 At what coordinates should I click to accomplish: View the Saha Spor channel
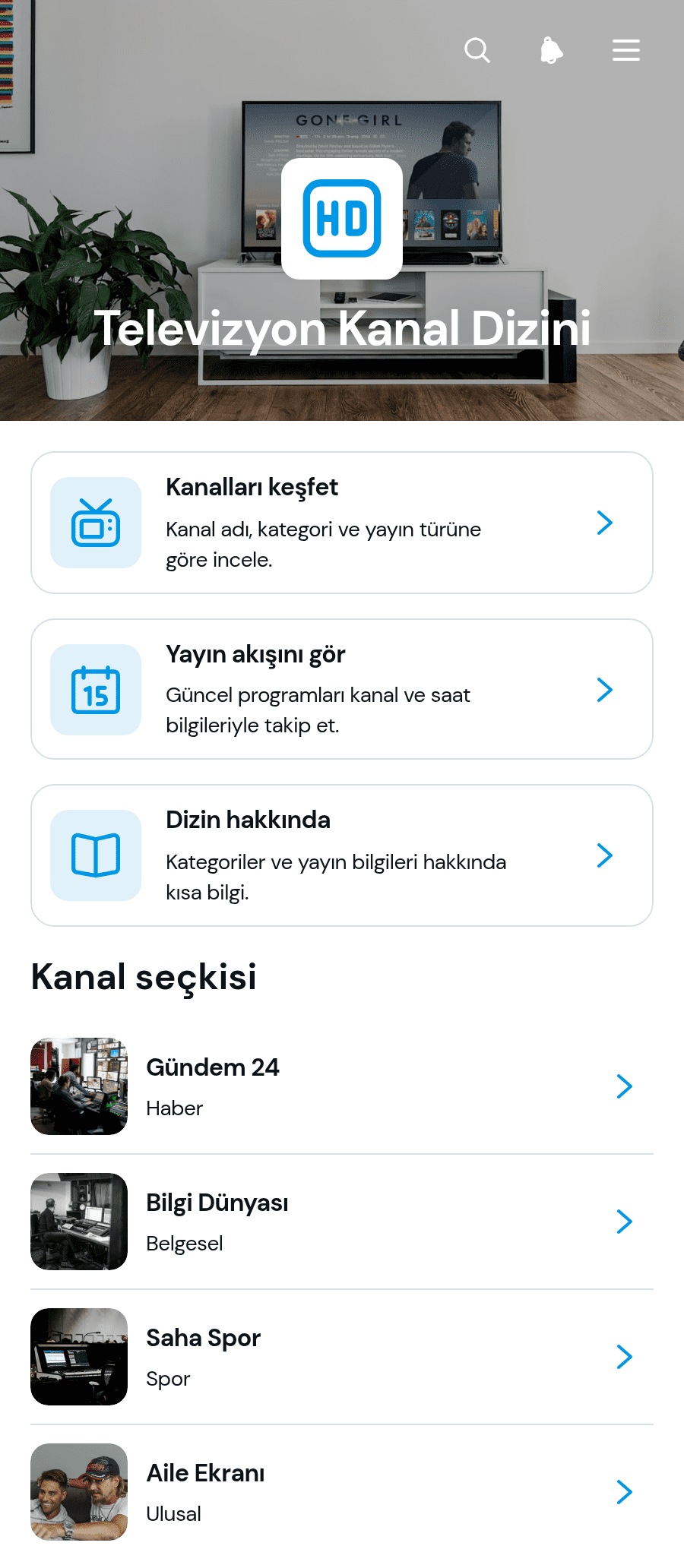342,1357
